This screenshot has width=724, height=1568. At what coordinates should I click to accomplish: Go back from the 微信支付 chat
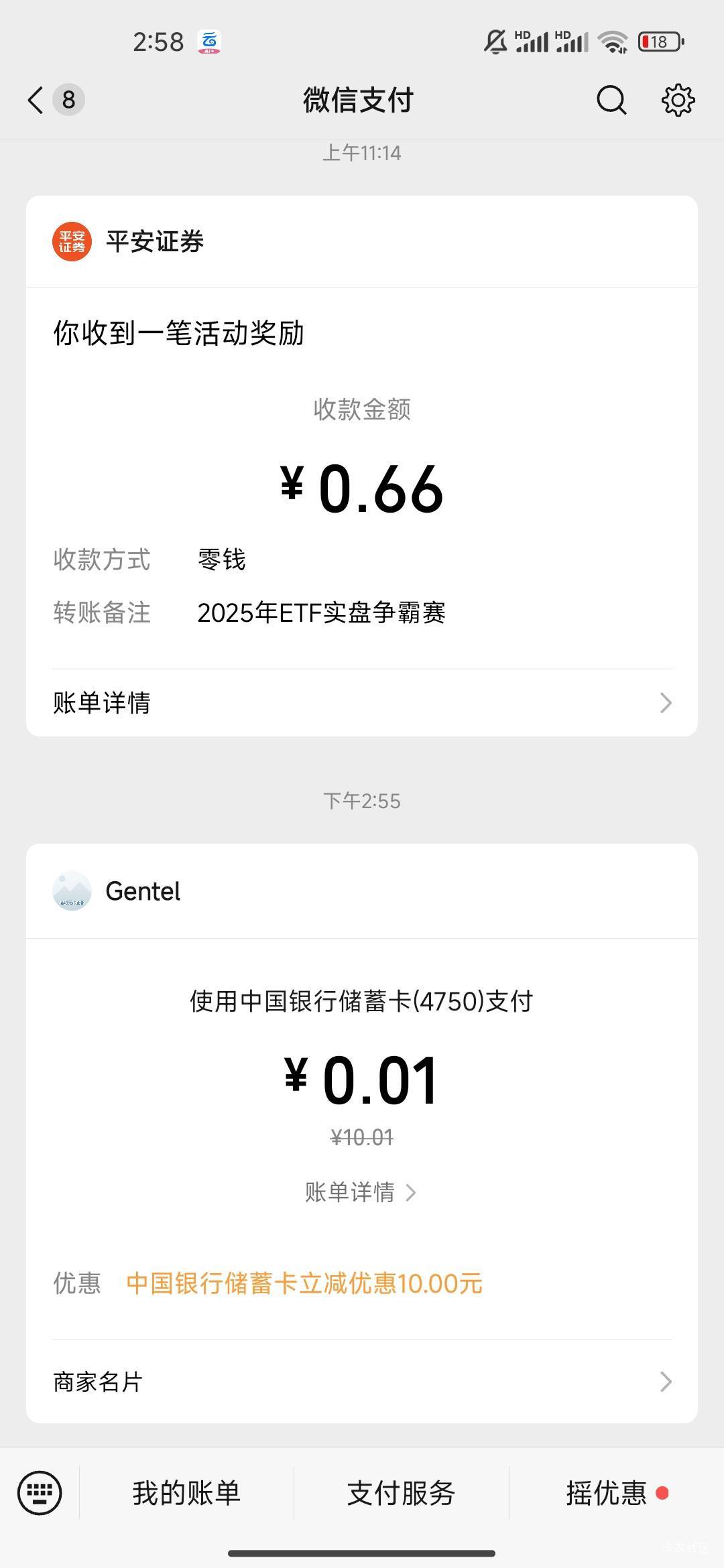click(x=36, y=101)
